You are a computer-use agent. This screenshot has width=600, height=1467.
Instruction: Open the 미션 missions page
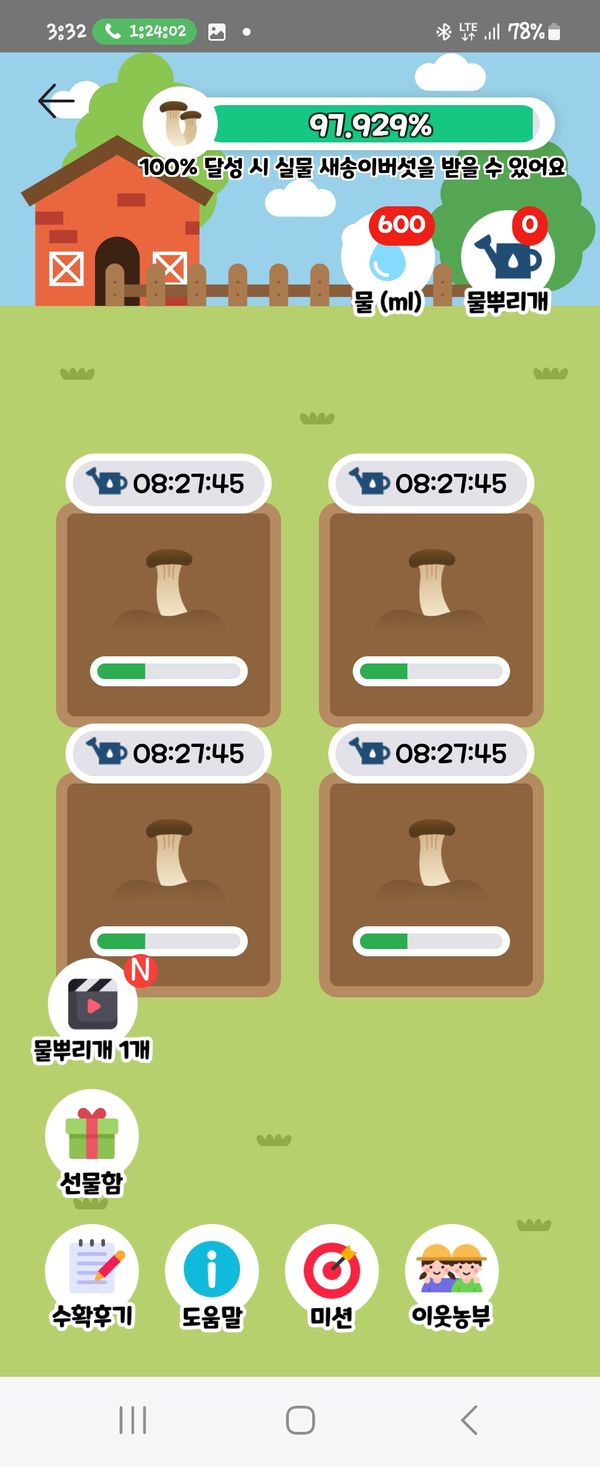tap(332, 1271)
